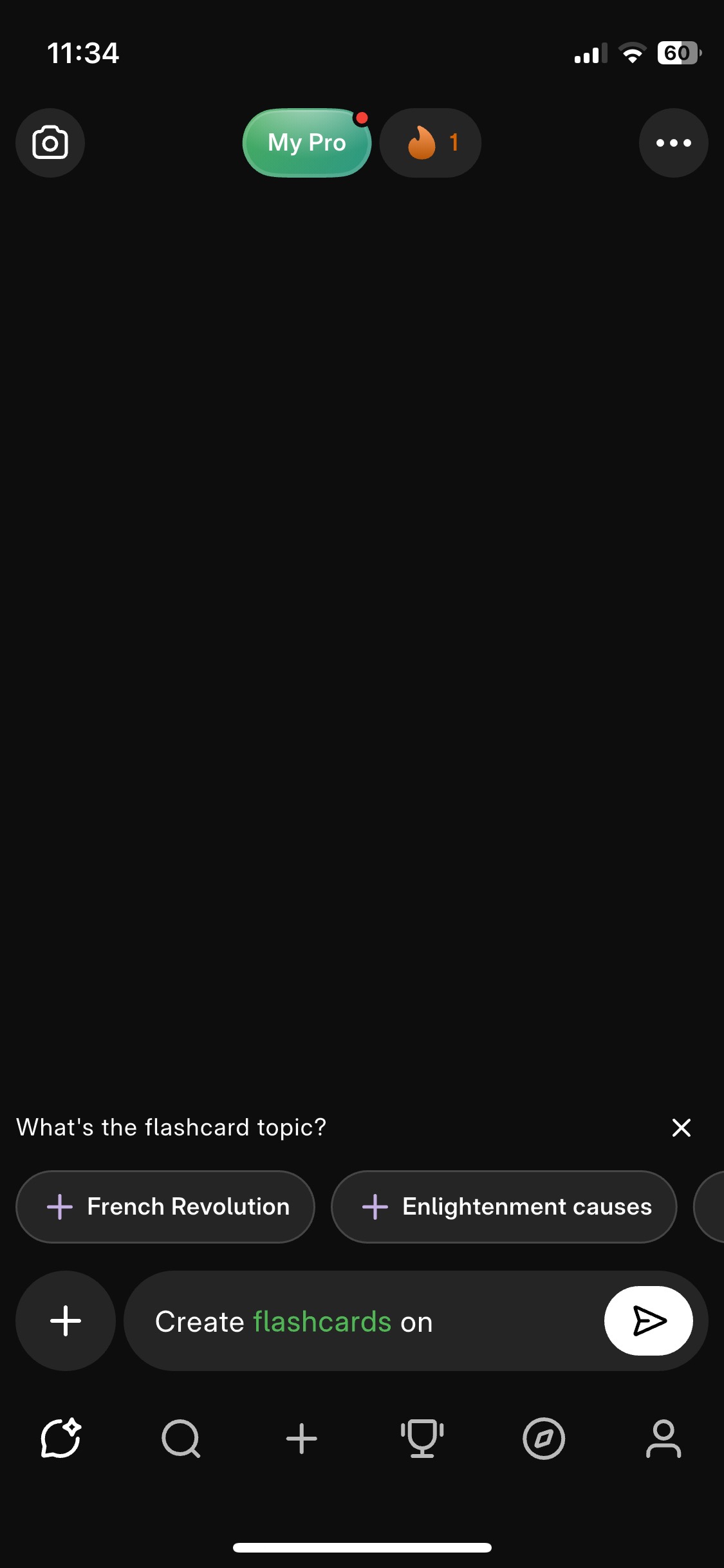
Task: Tap the attachment plus button
Action: coord(64,1321)
